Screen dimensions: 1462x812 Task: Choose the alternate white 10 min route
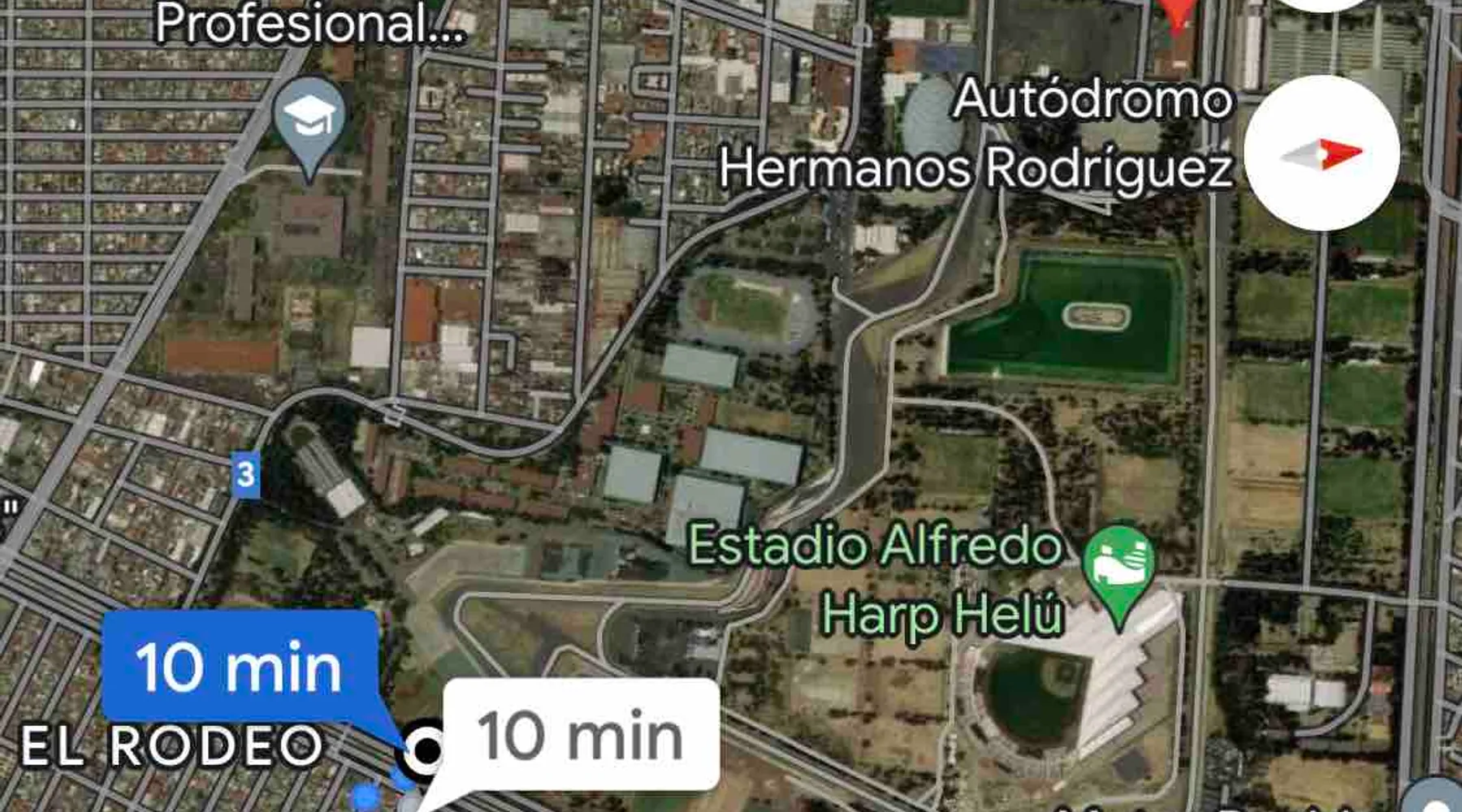point(581,735)
